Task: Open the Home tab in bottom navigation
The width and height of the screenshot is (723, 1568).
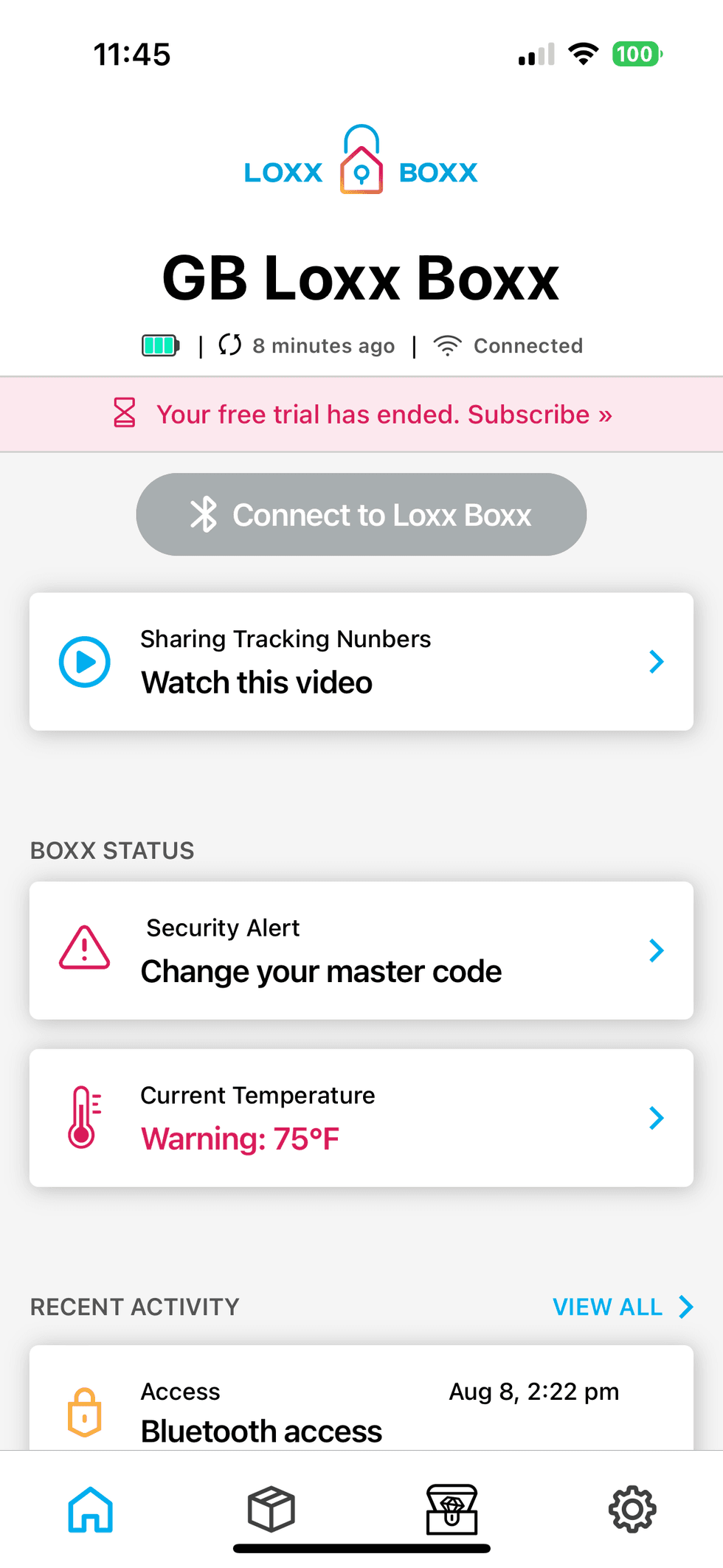Action: click(x=90, y=1510)
